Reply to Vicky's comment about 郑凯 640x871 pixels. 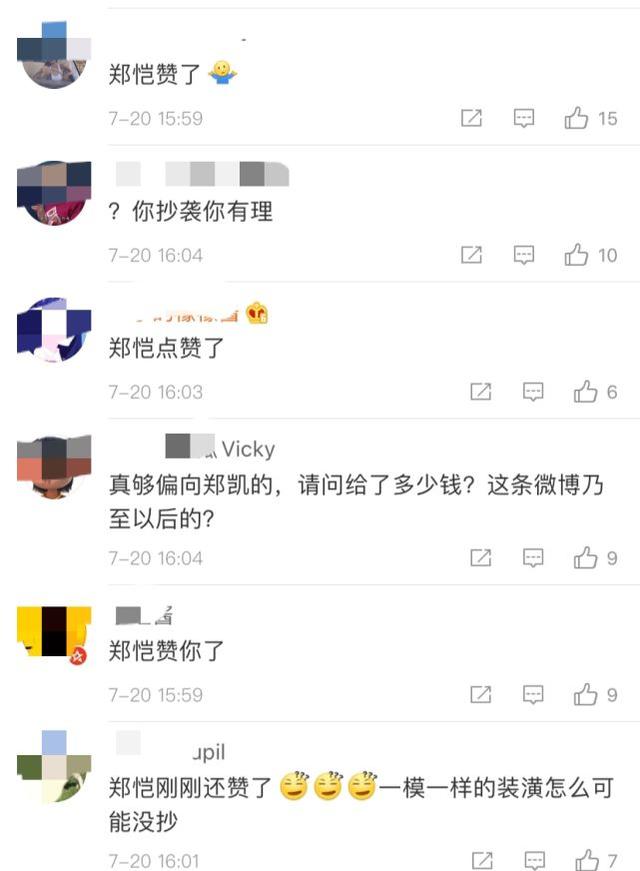(x=534, y=559)
